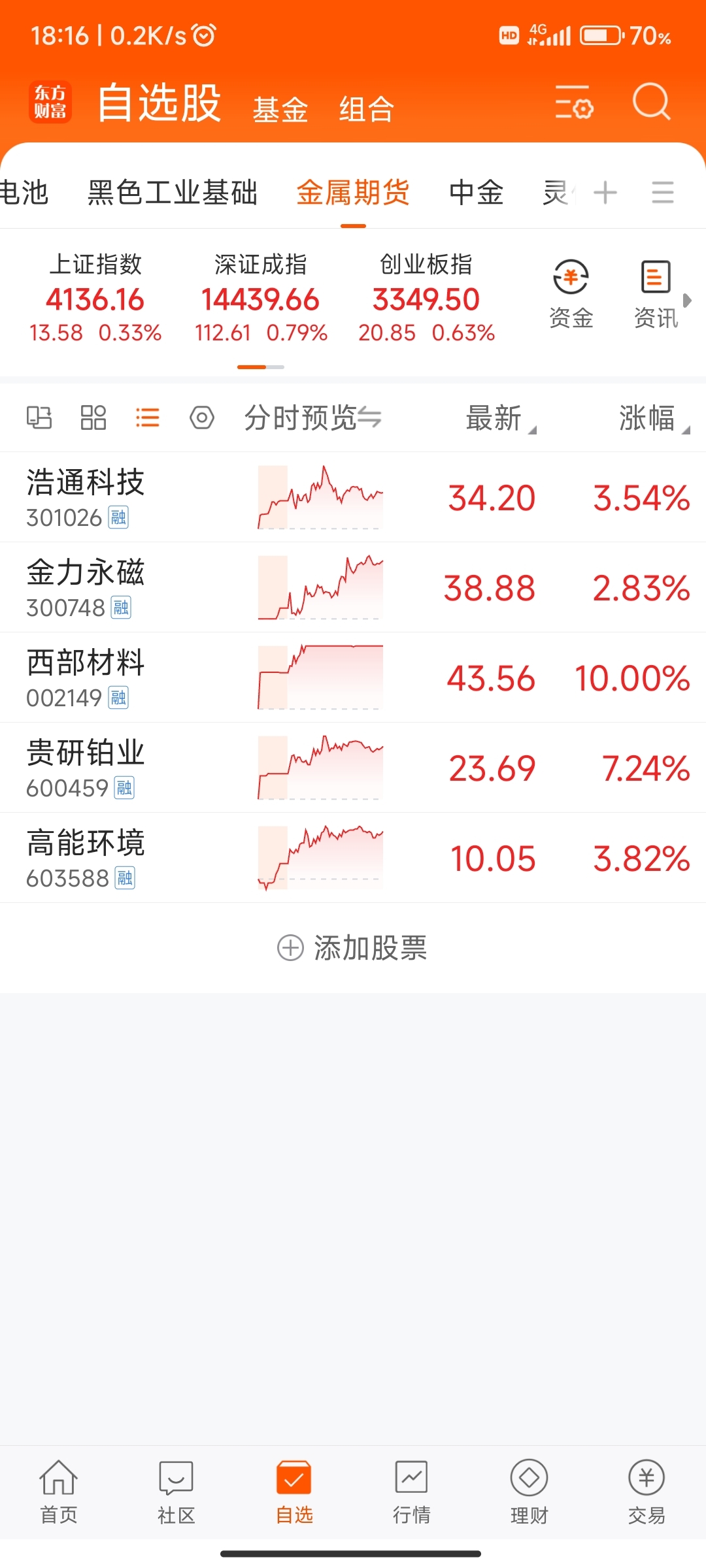Select the 中金 group tab

point(476,193)
